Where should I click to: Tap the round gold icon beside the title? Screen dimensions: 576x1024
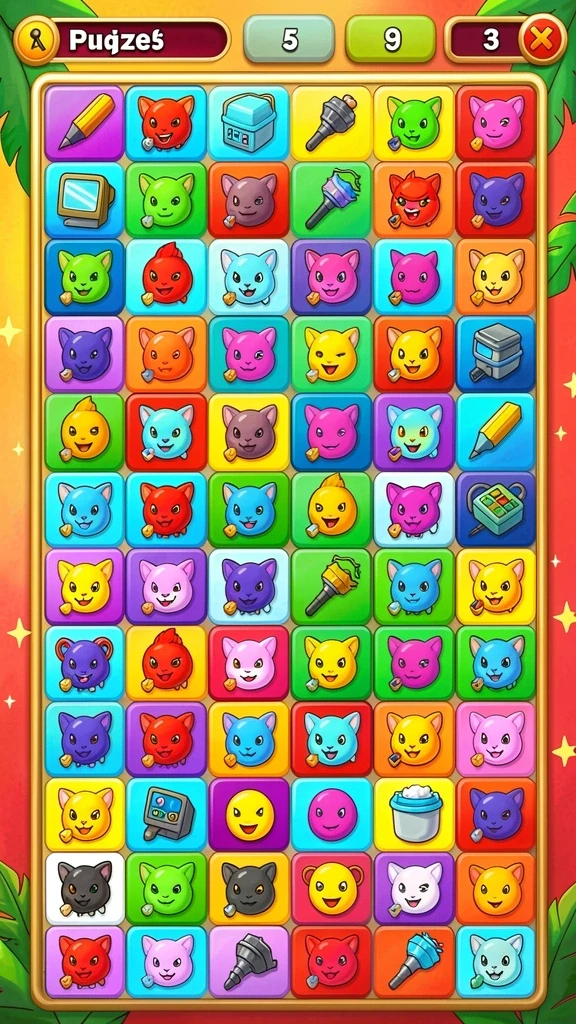tap(35, 39)
